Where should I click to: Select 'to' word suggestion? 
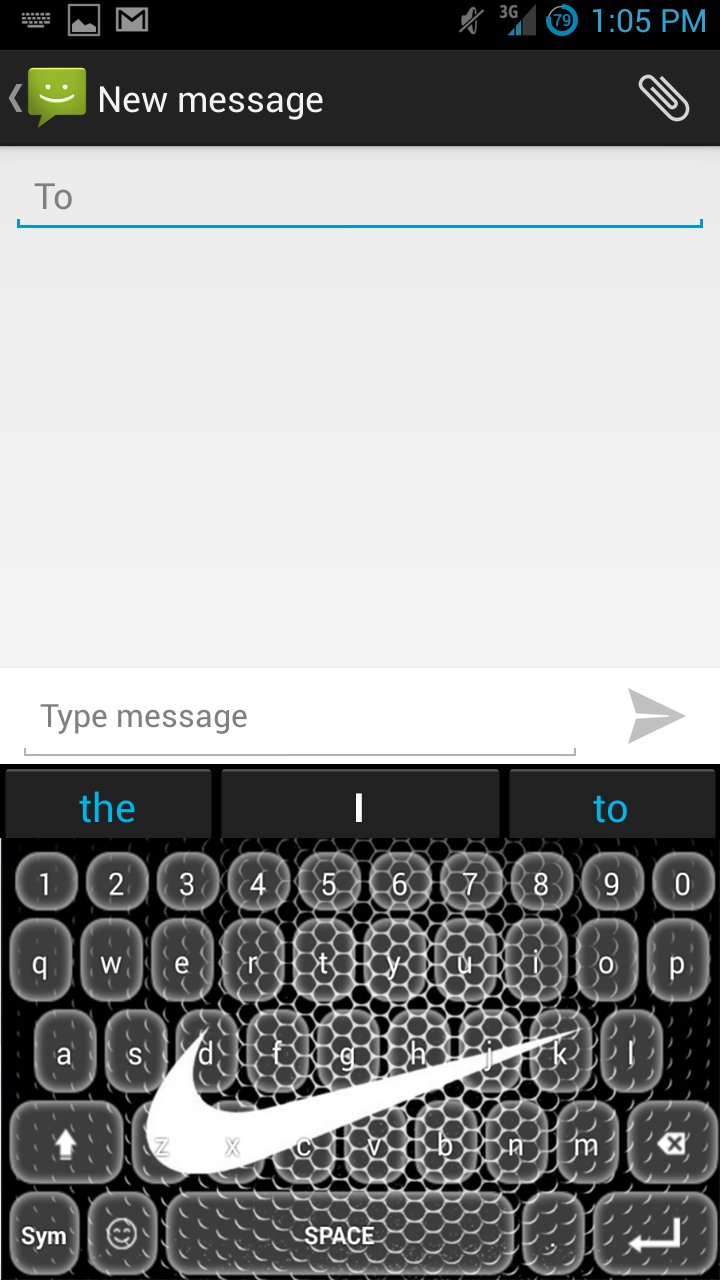pos(610,805)
